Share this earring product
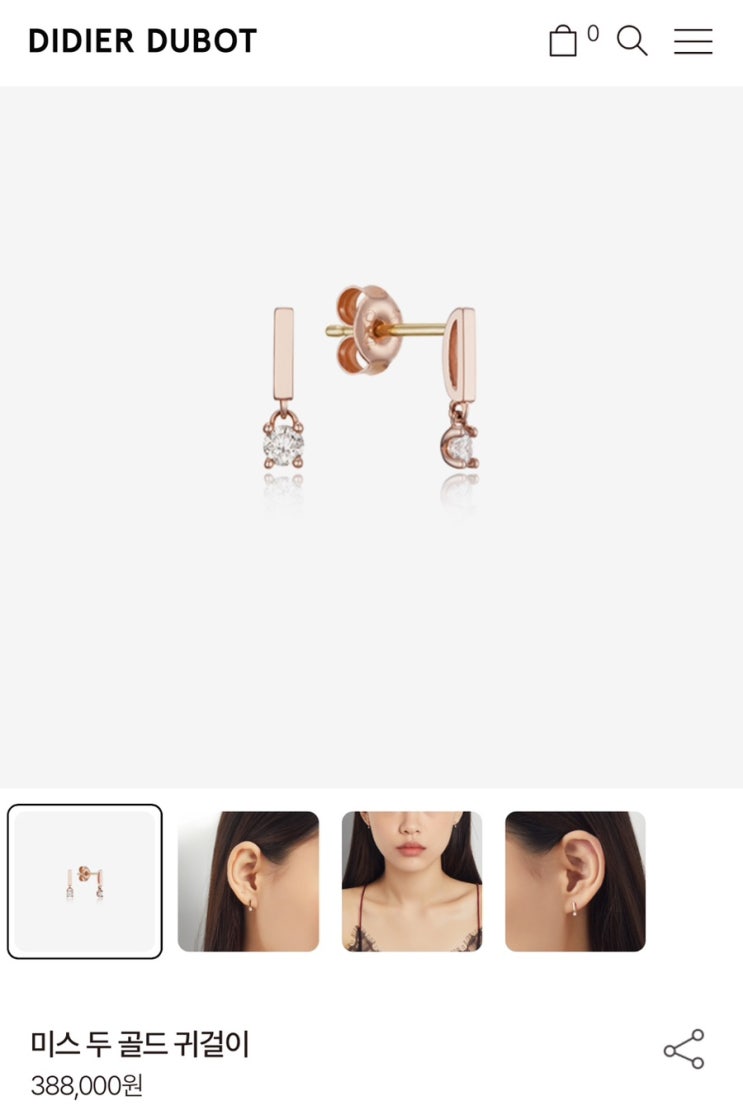The height and width of the screenshot is (1115, 743). pos(684,1049)
